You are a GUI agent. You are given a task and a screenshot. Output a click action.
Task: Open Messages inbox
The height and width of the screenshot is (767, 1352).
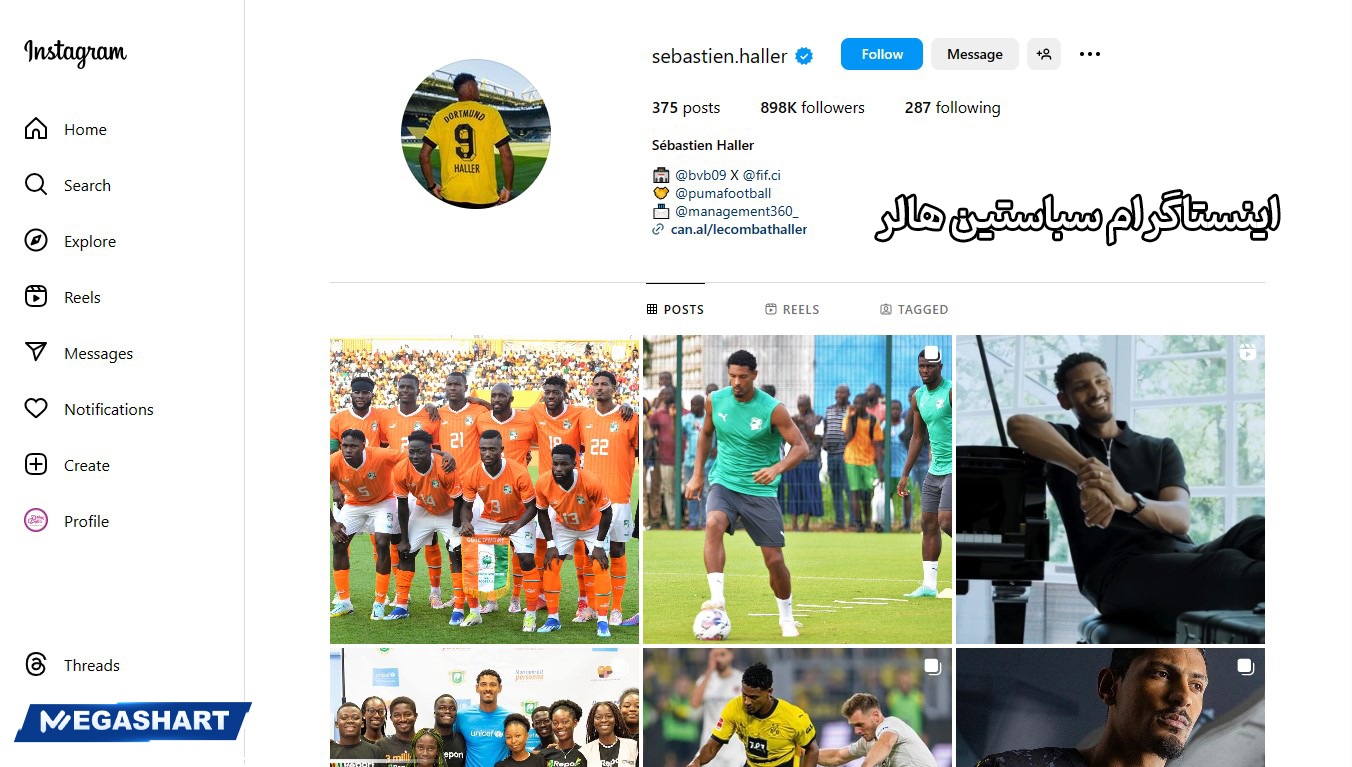click(x=97, y=353)
